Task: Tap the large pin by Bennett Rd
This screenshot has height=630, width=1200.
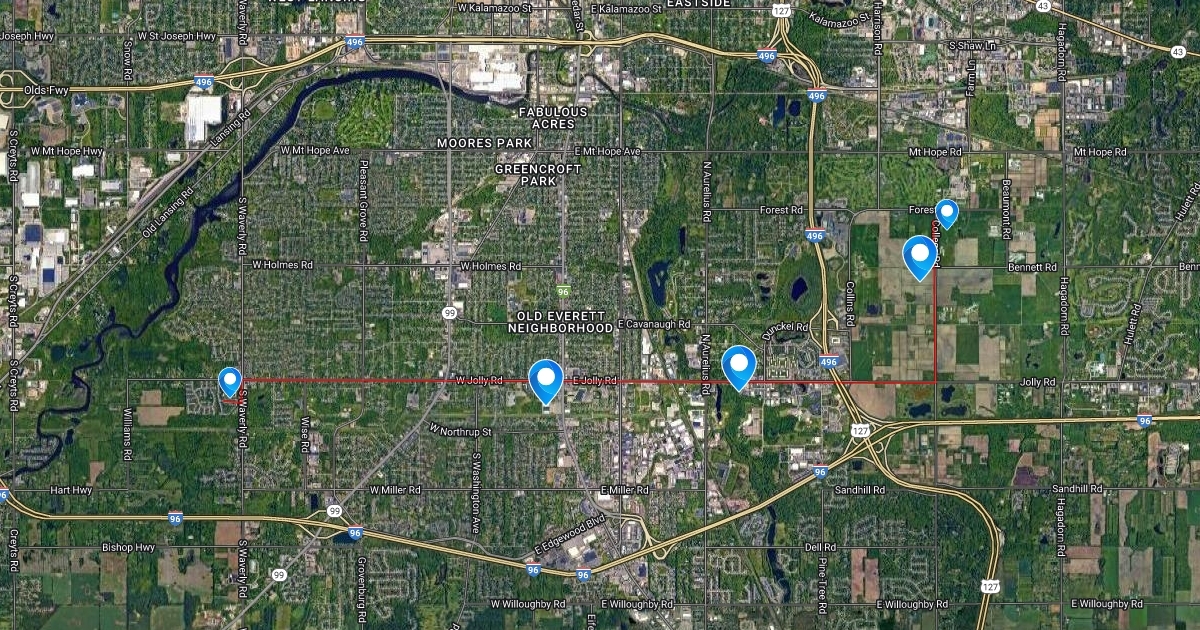Action: tap(920, 254)
